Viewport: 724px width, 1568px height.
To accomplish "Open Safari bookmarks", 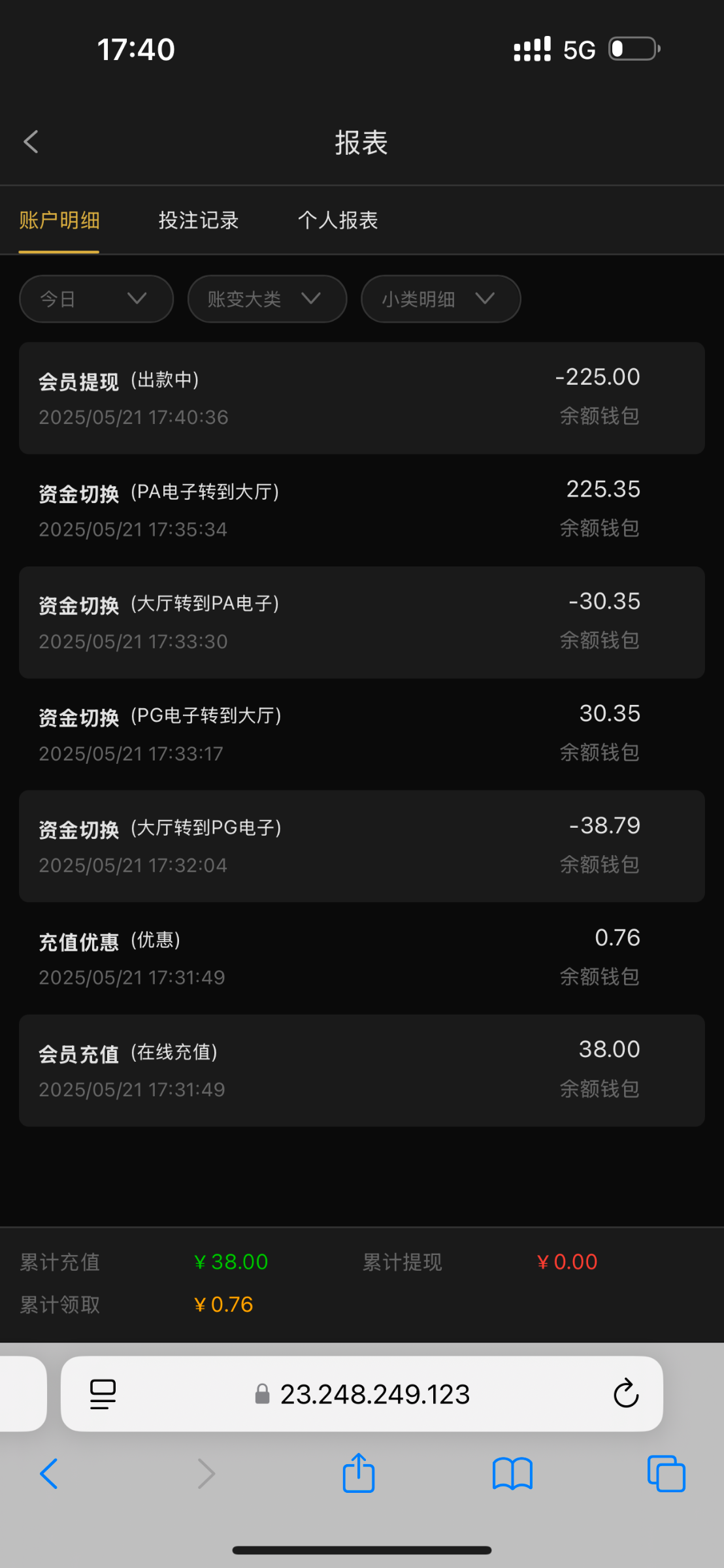I will pos(512,1473).
